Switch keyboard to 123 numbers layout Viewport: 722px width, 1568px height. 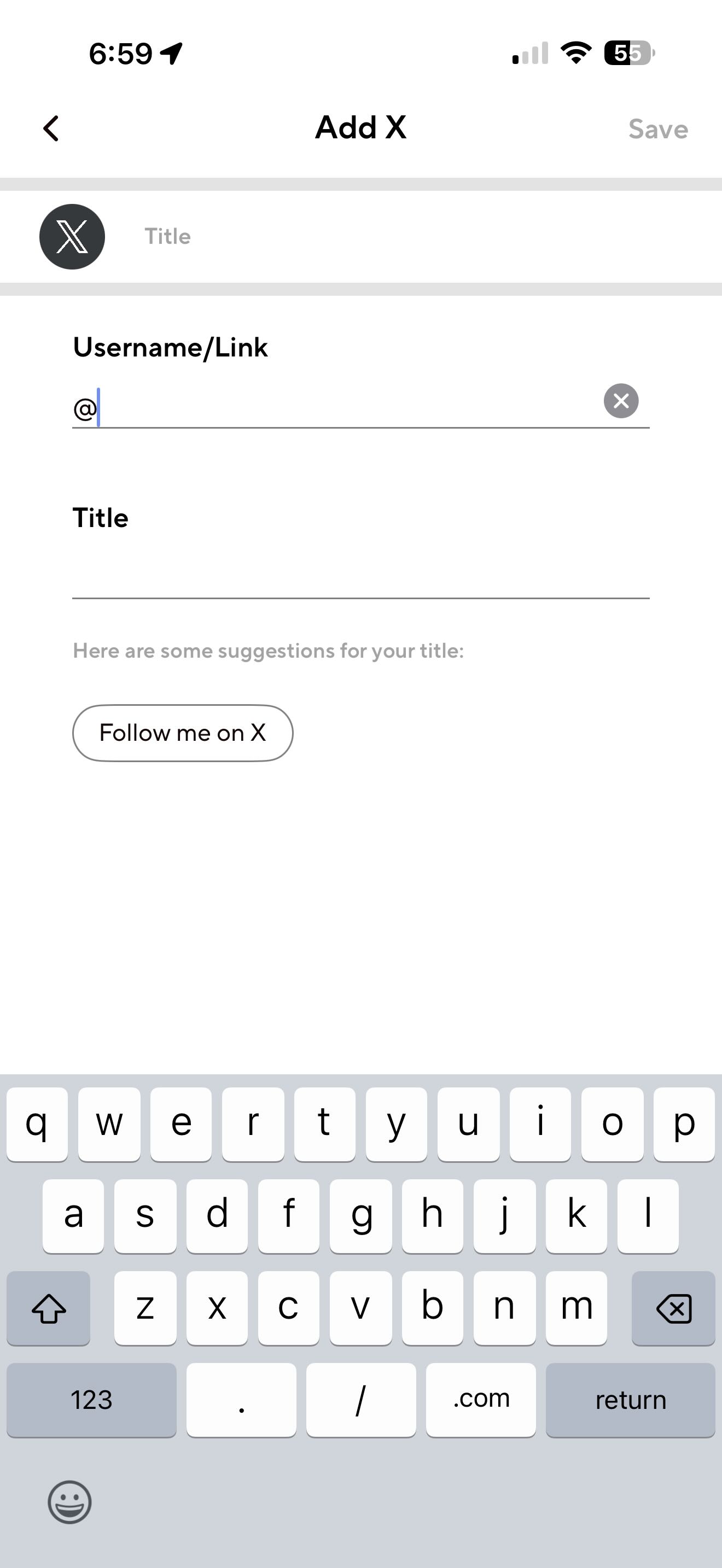pos(91,1400)
